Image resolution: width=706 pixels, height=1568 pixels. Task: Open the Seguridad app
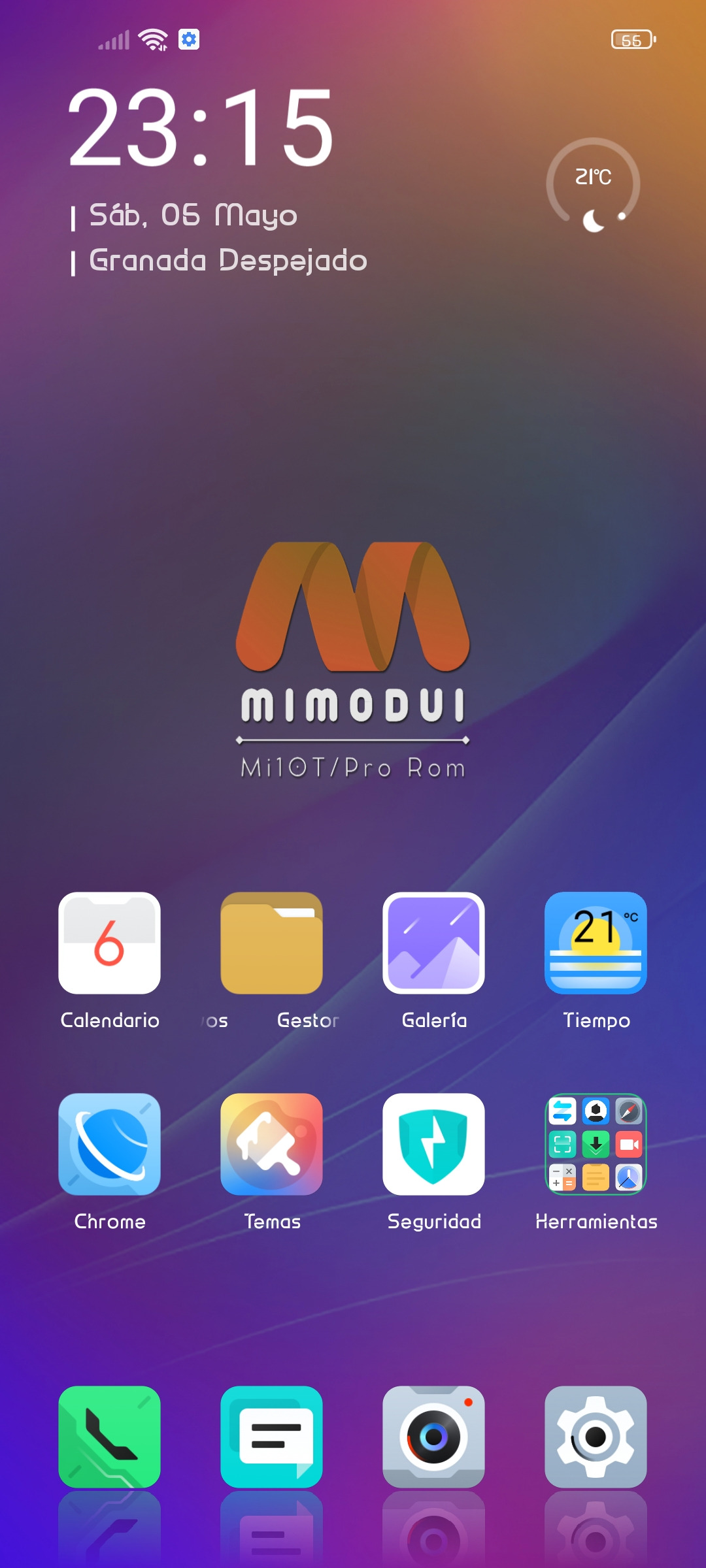tap(433, 1144)
